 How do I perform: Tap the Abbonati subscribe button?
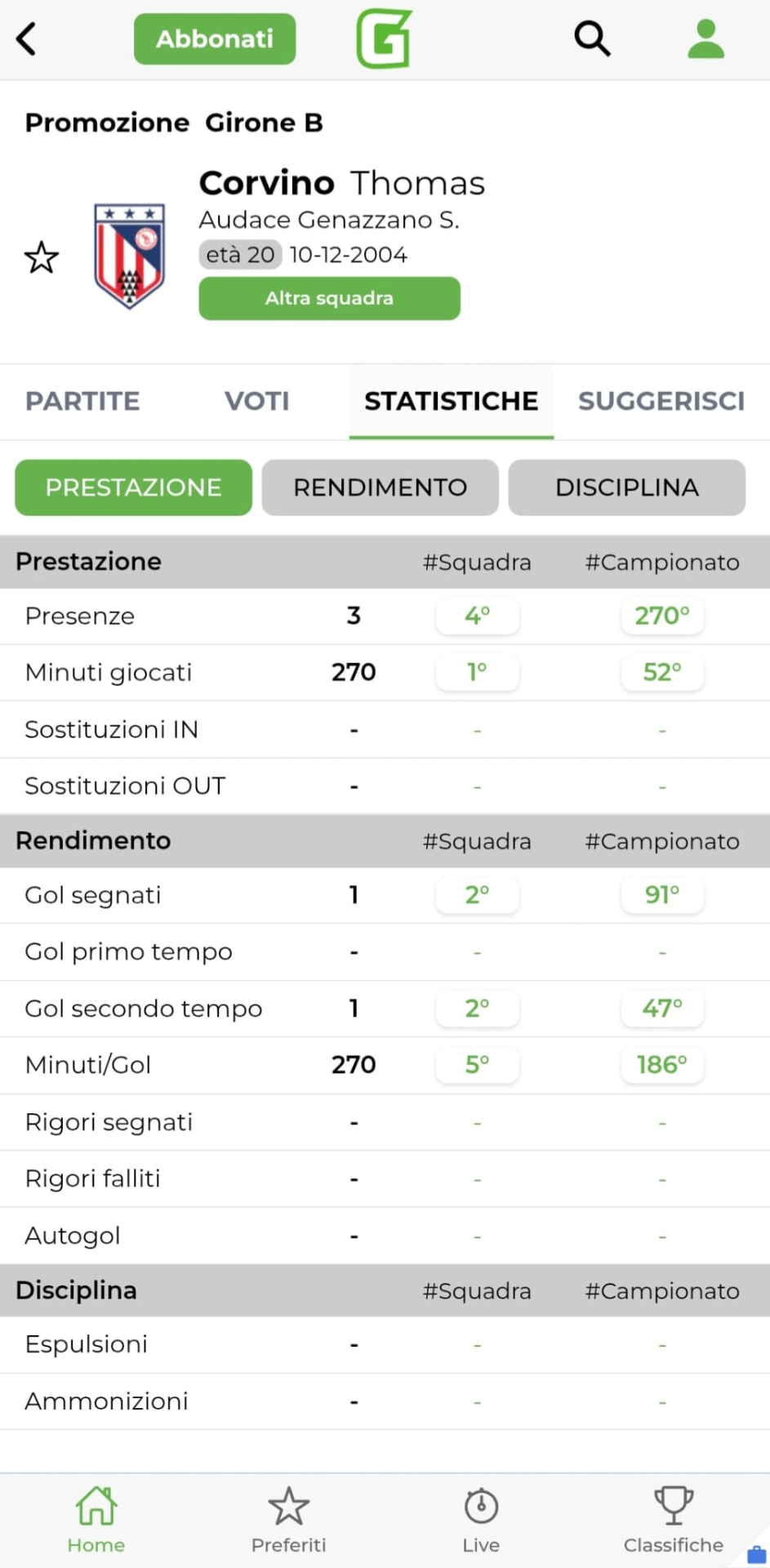(x=215, y=38)
